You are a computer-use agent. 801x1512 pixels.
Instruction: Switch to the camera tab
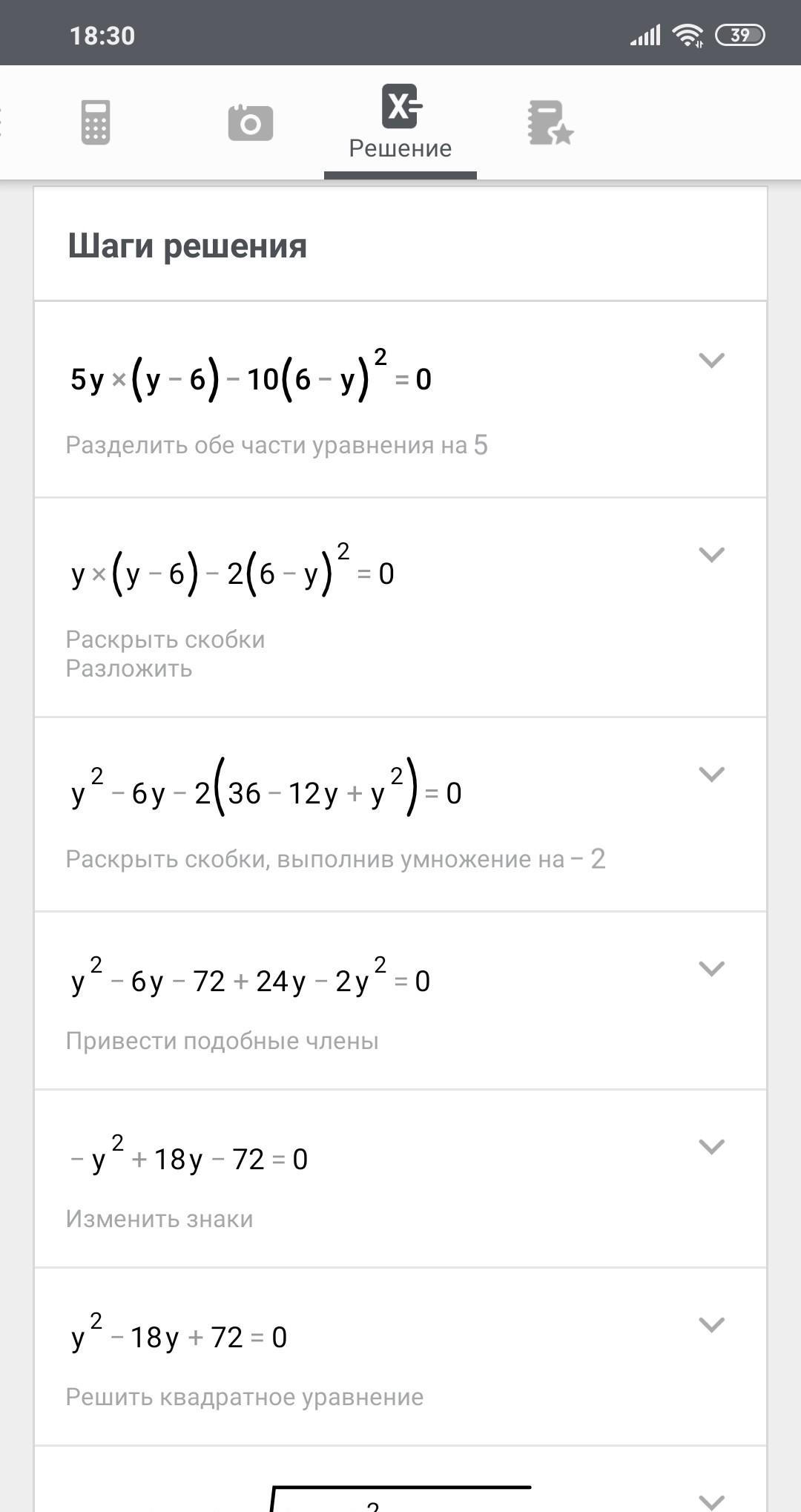[x=250, y=122]
